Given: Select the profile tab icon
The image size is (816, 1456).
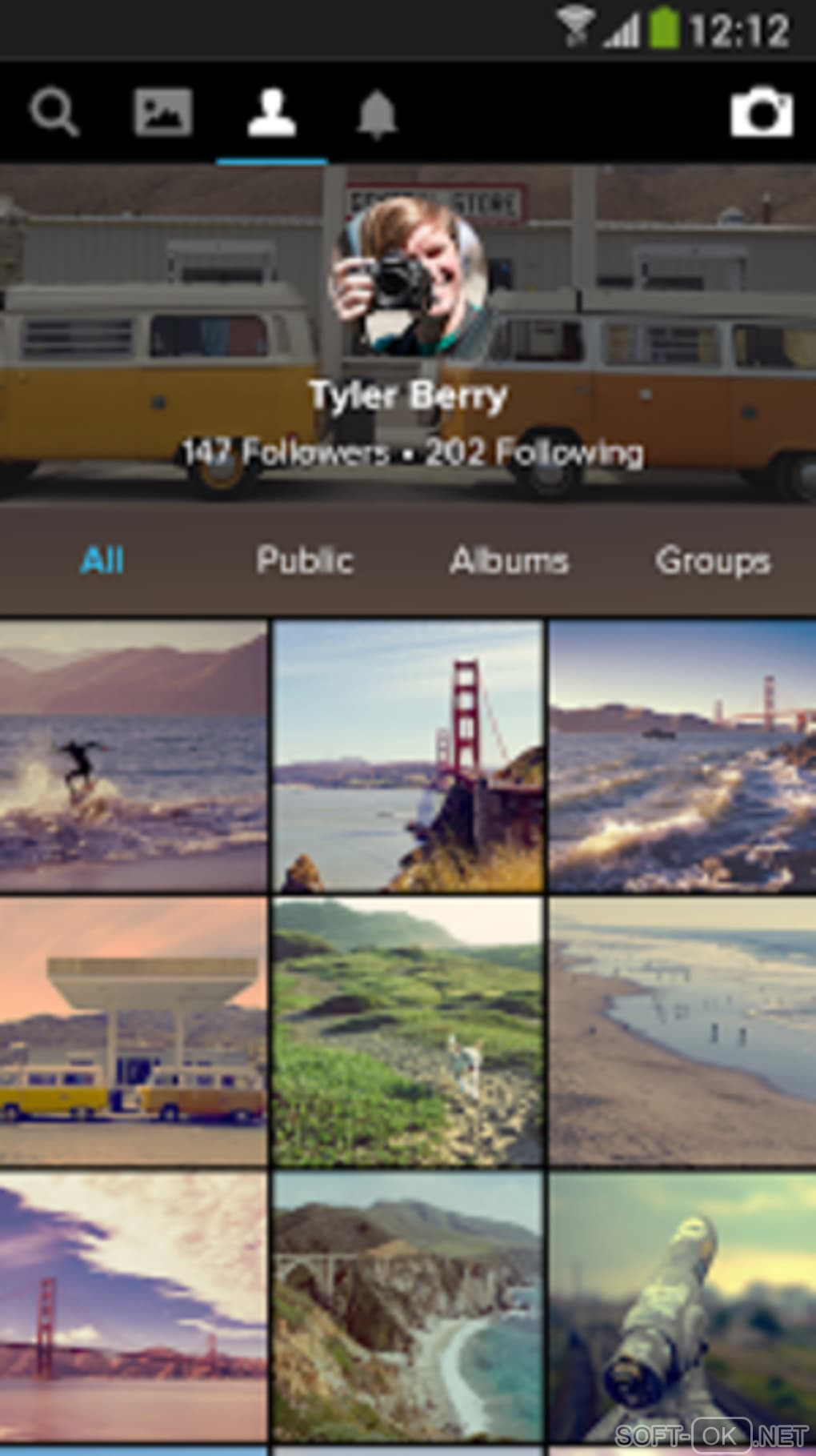Looking at the screenshot, I should [x=271, y=113].
